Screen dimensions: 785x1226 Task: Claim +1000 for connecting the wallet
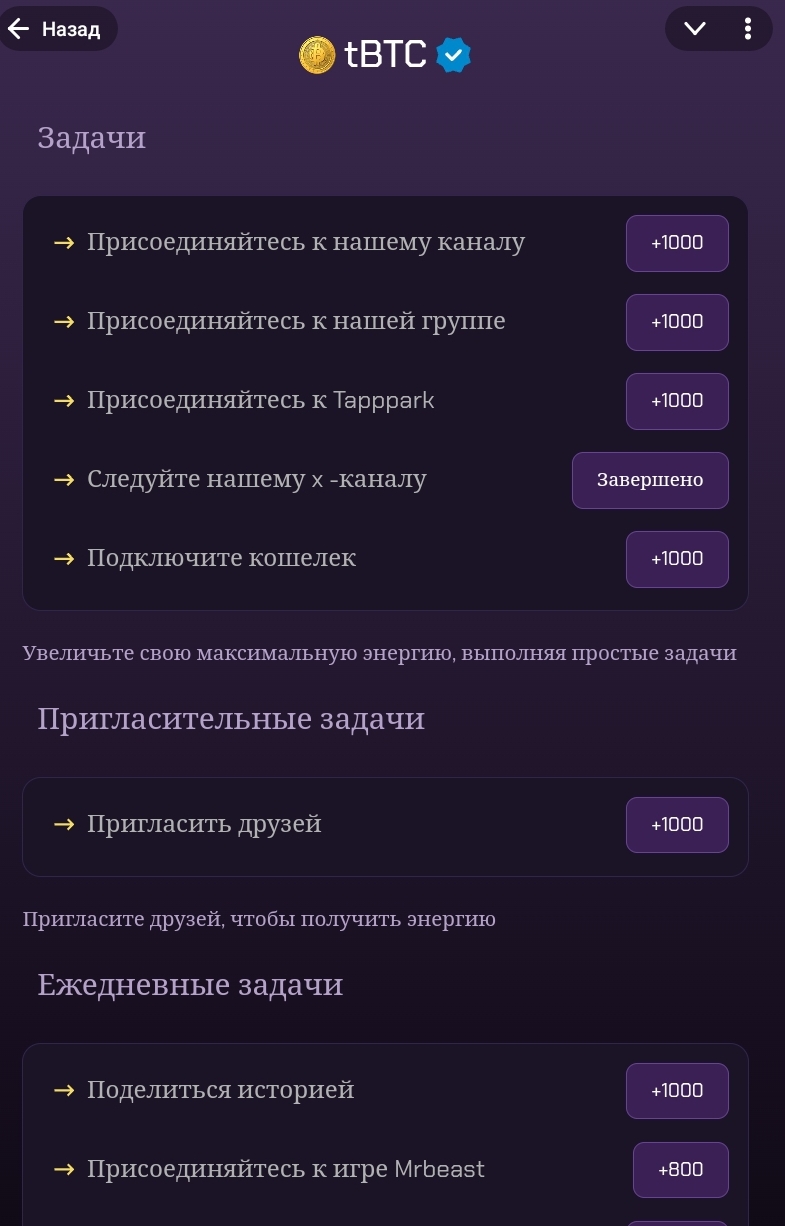point(677,559)
